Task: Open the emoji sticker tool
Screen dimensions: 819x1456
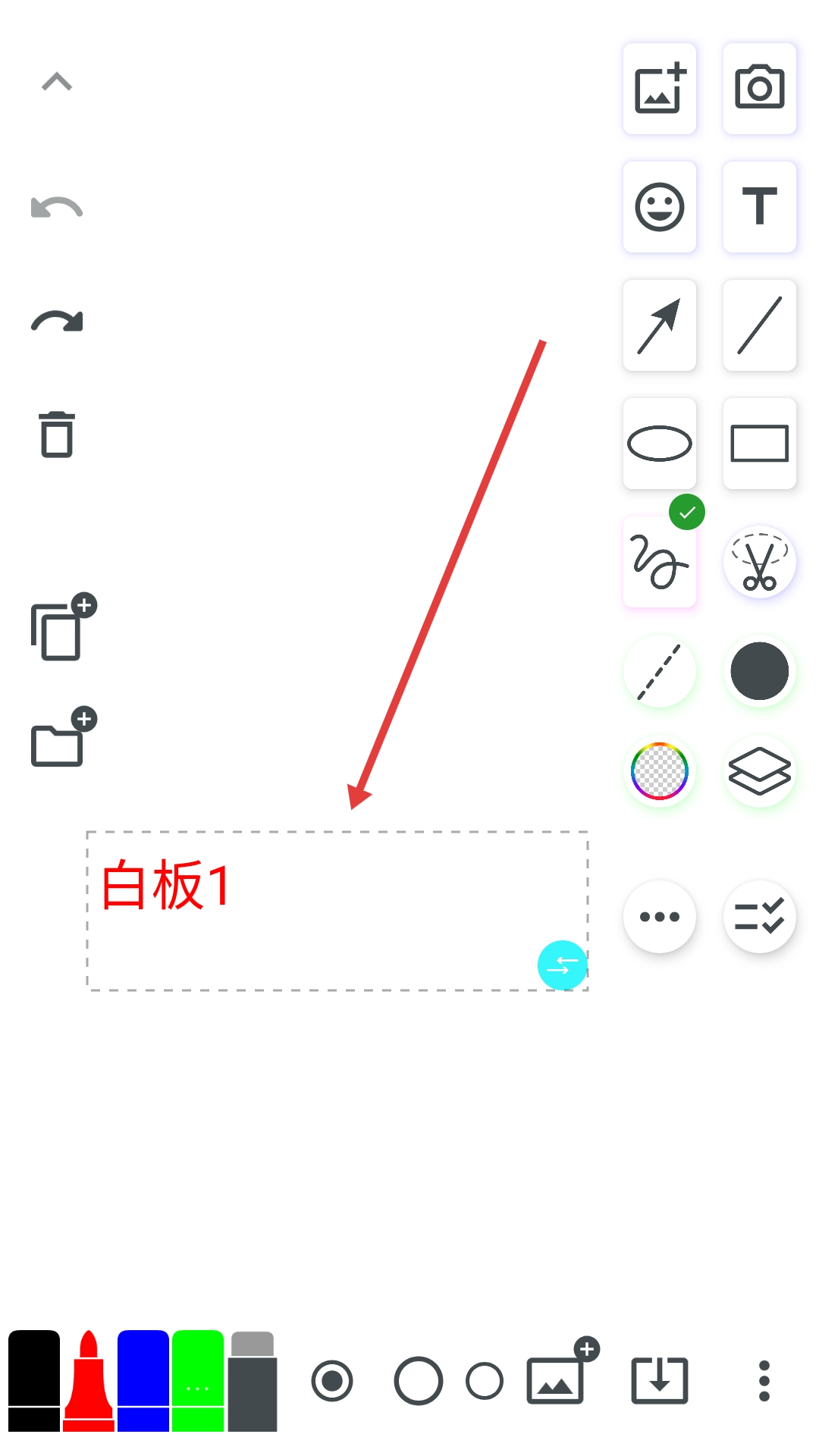Action: (660, 207)
